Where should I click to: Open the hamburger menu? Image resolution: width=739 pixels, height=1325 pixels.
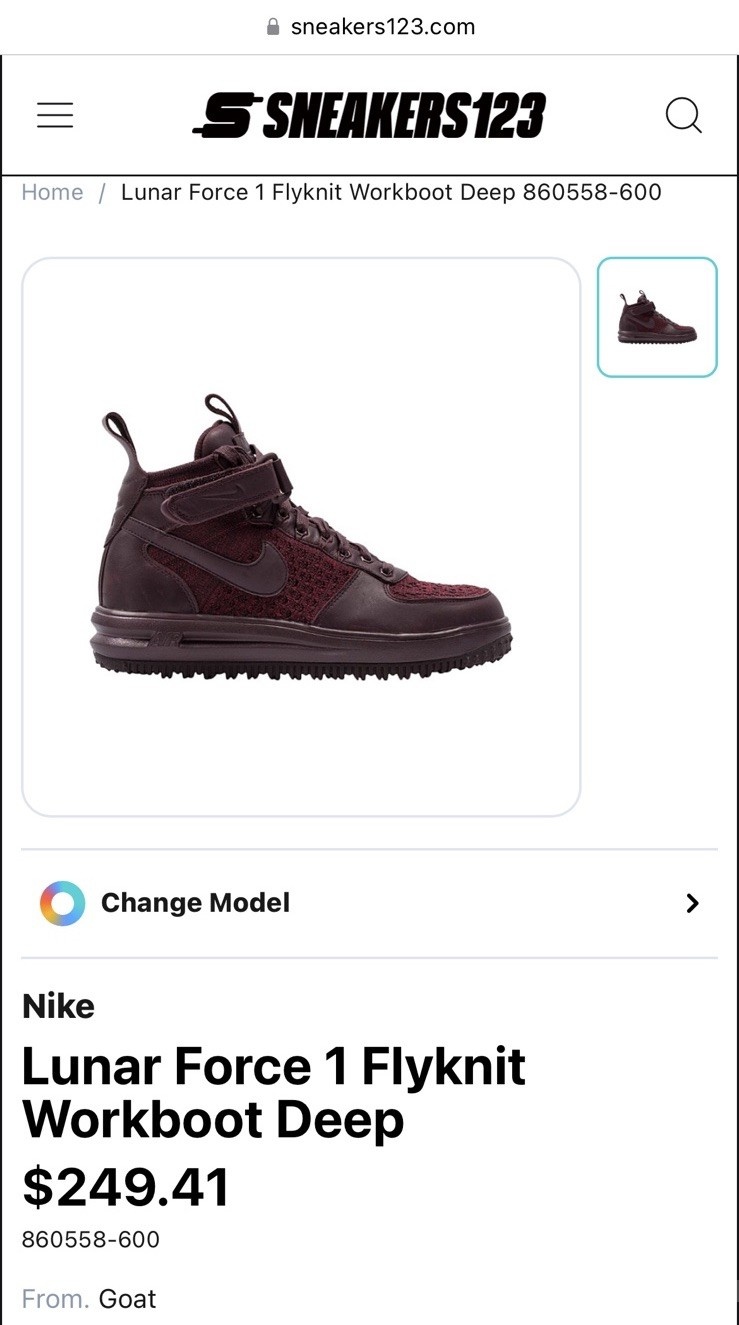(55, 116)
